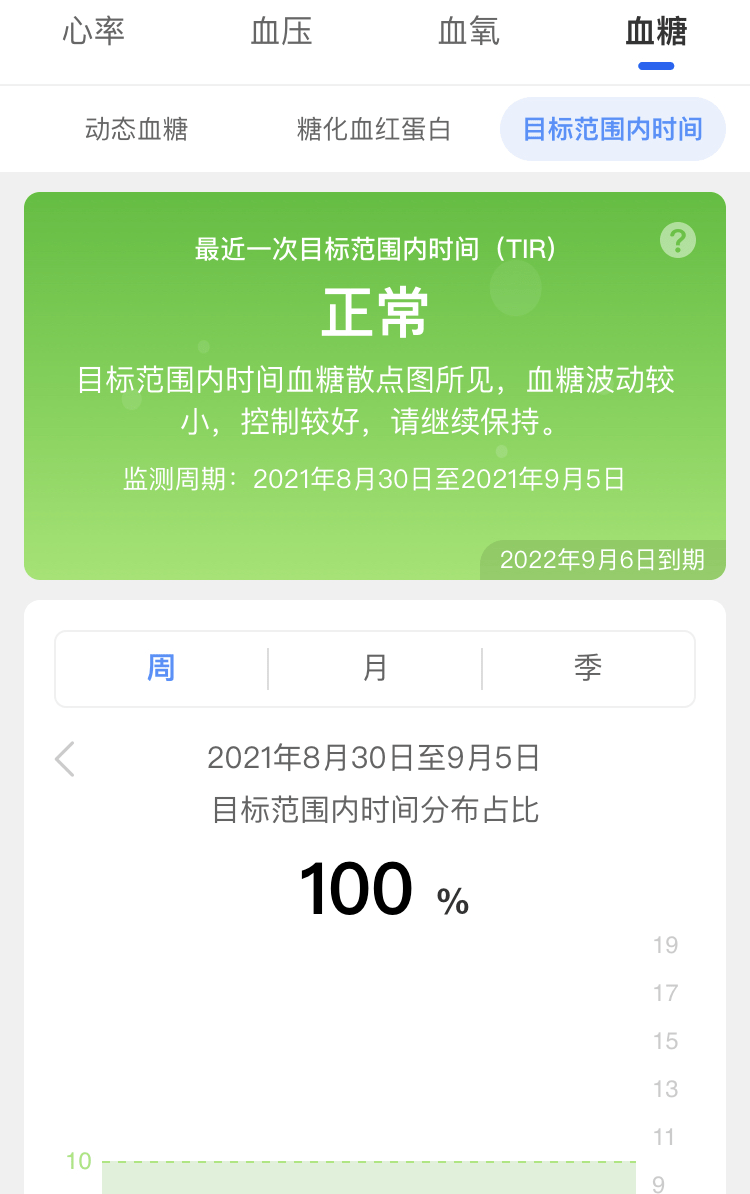Select the 动态血糖 sub-tab
750x1194 pixels.
(137, 128)
